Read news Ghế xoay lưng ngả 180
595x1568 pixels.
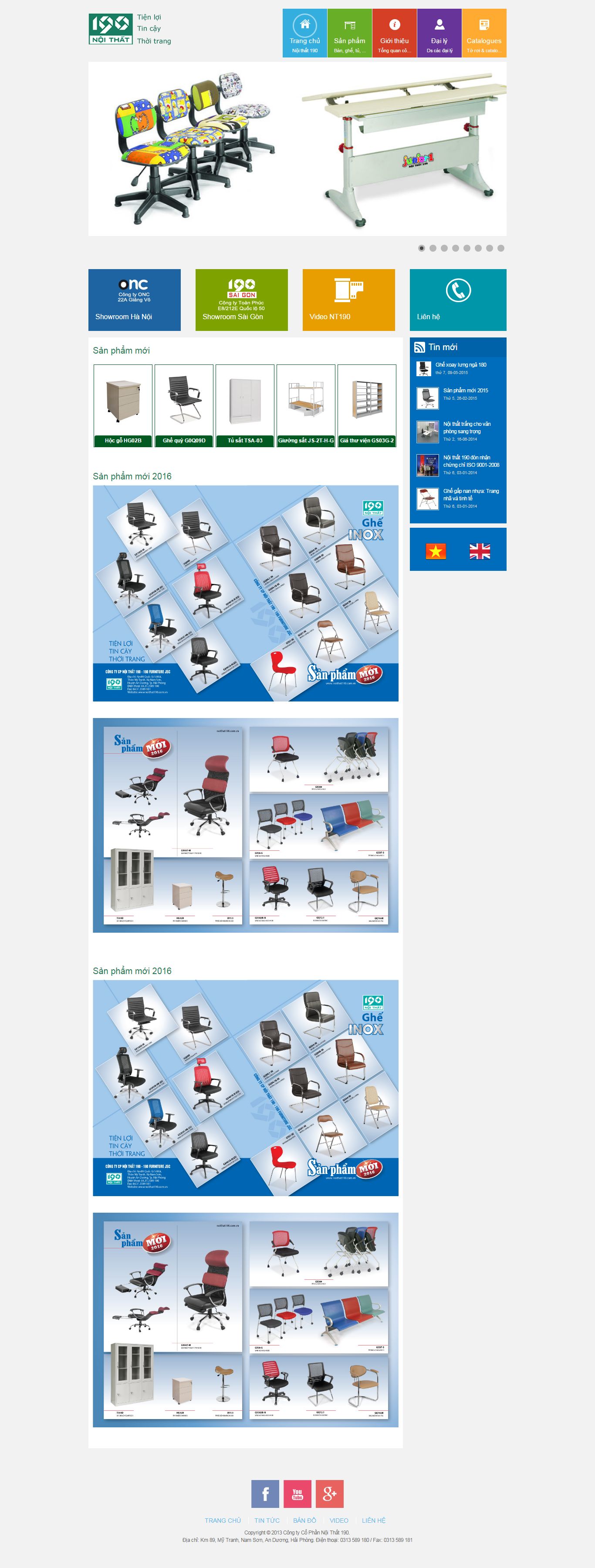tap(460, 364)
